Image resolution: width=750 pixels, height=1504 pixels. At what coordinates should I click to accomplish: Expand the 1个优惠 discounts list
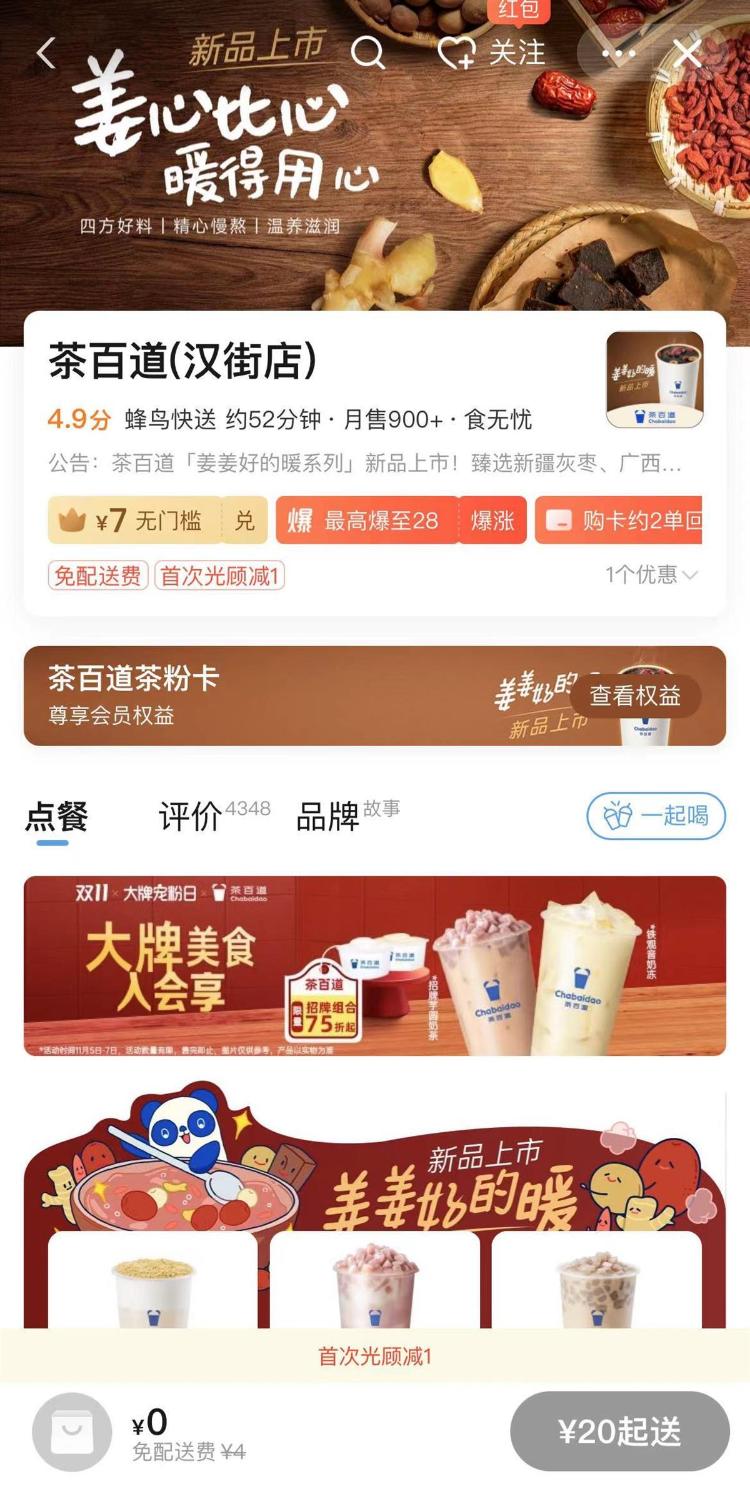pyautogui.click(x=651, y=575)
